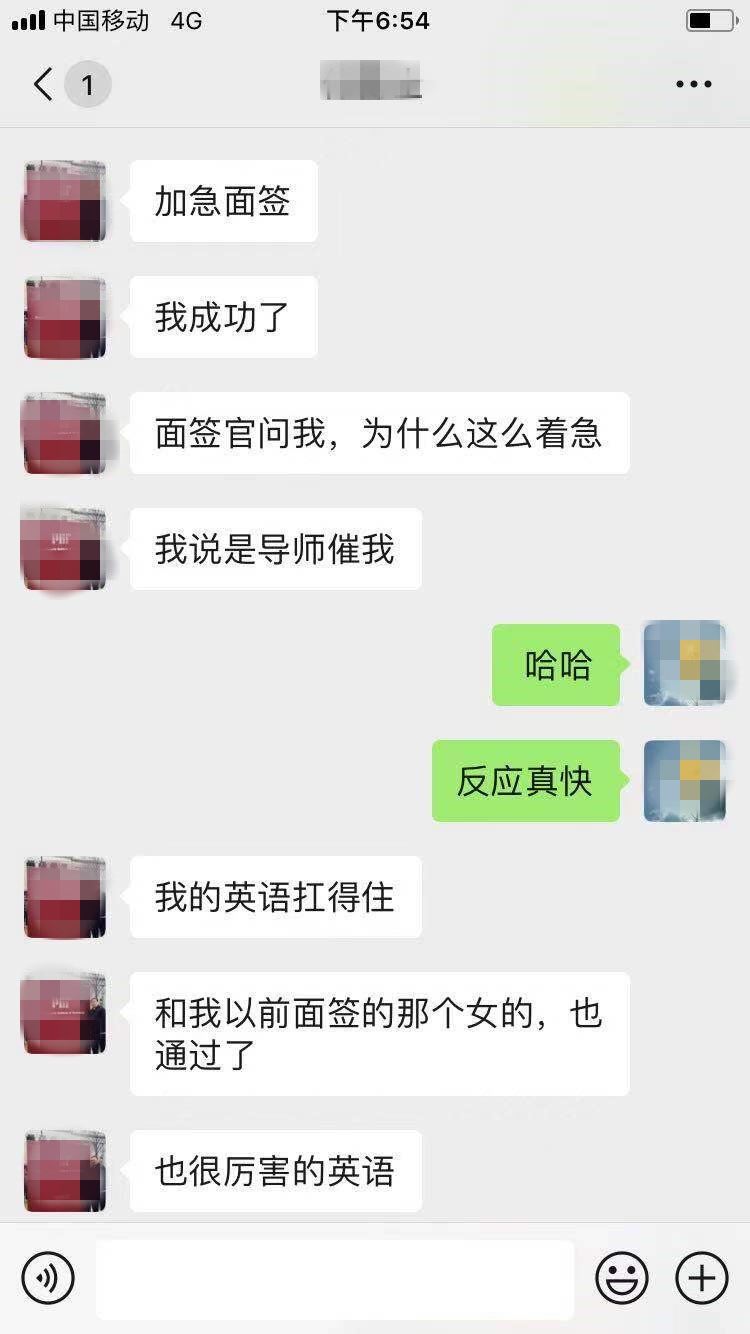This screenshot has height=1334, width=750.
Task: Switch to voice message input
Action: coord(48,1278)
